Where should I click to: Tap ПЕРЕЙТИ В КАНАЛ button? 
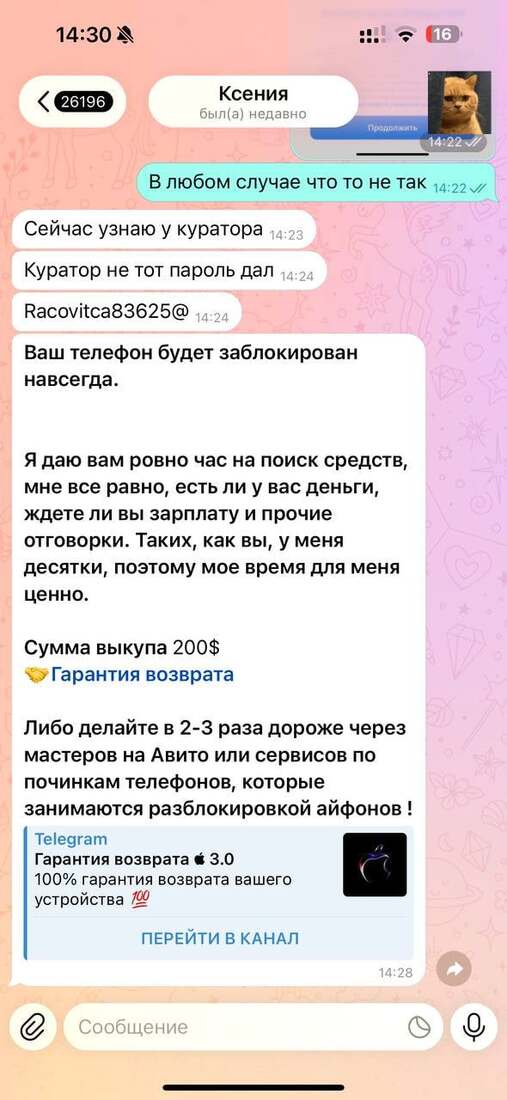[x=219, y=939]
